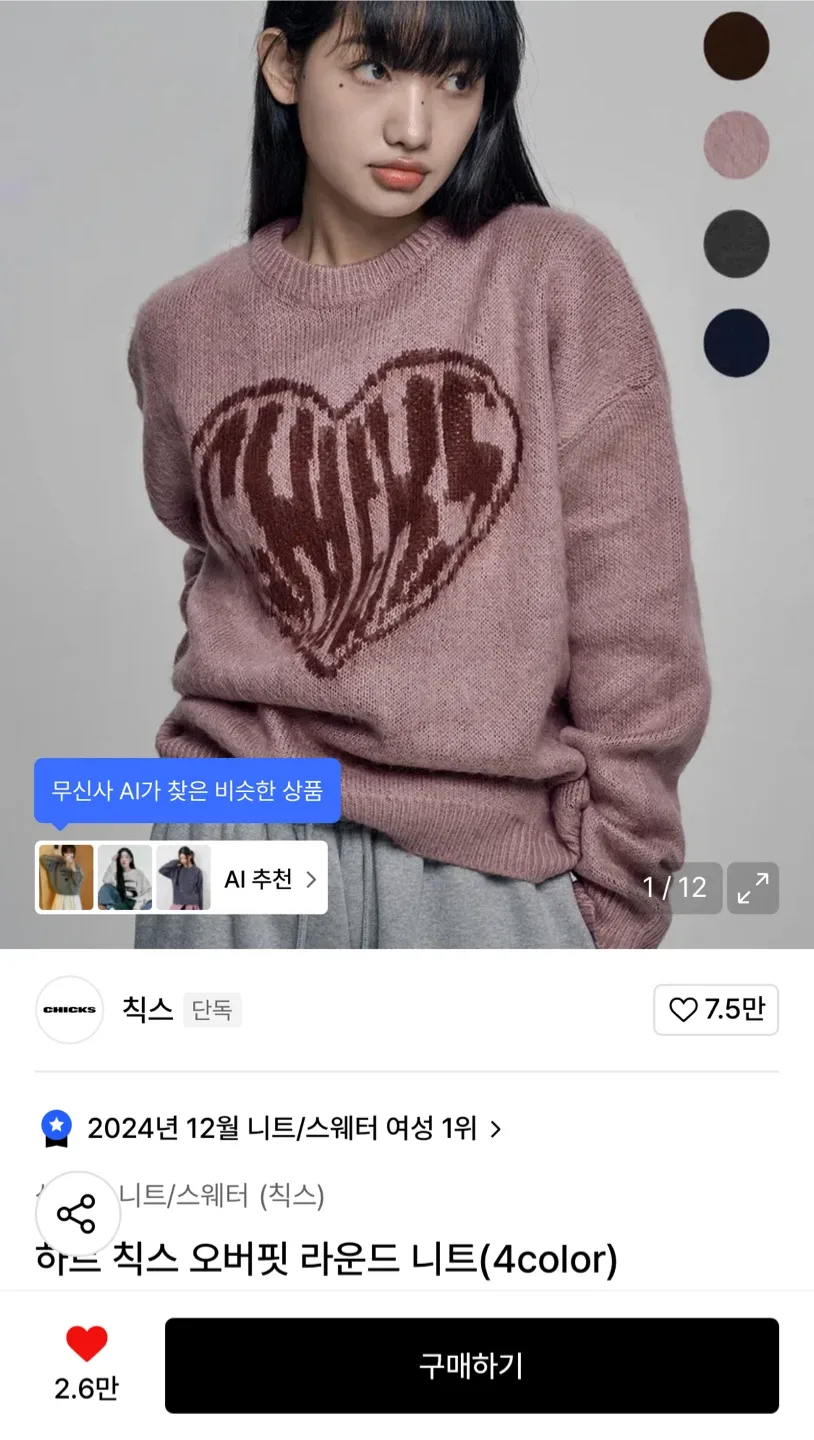This screenshot has width=814, height=1440.
Task: Open 니트/스웨터 (칙스) category link
Action: [x=222, y=1195]
